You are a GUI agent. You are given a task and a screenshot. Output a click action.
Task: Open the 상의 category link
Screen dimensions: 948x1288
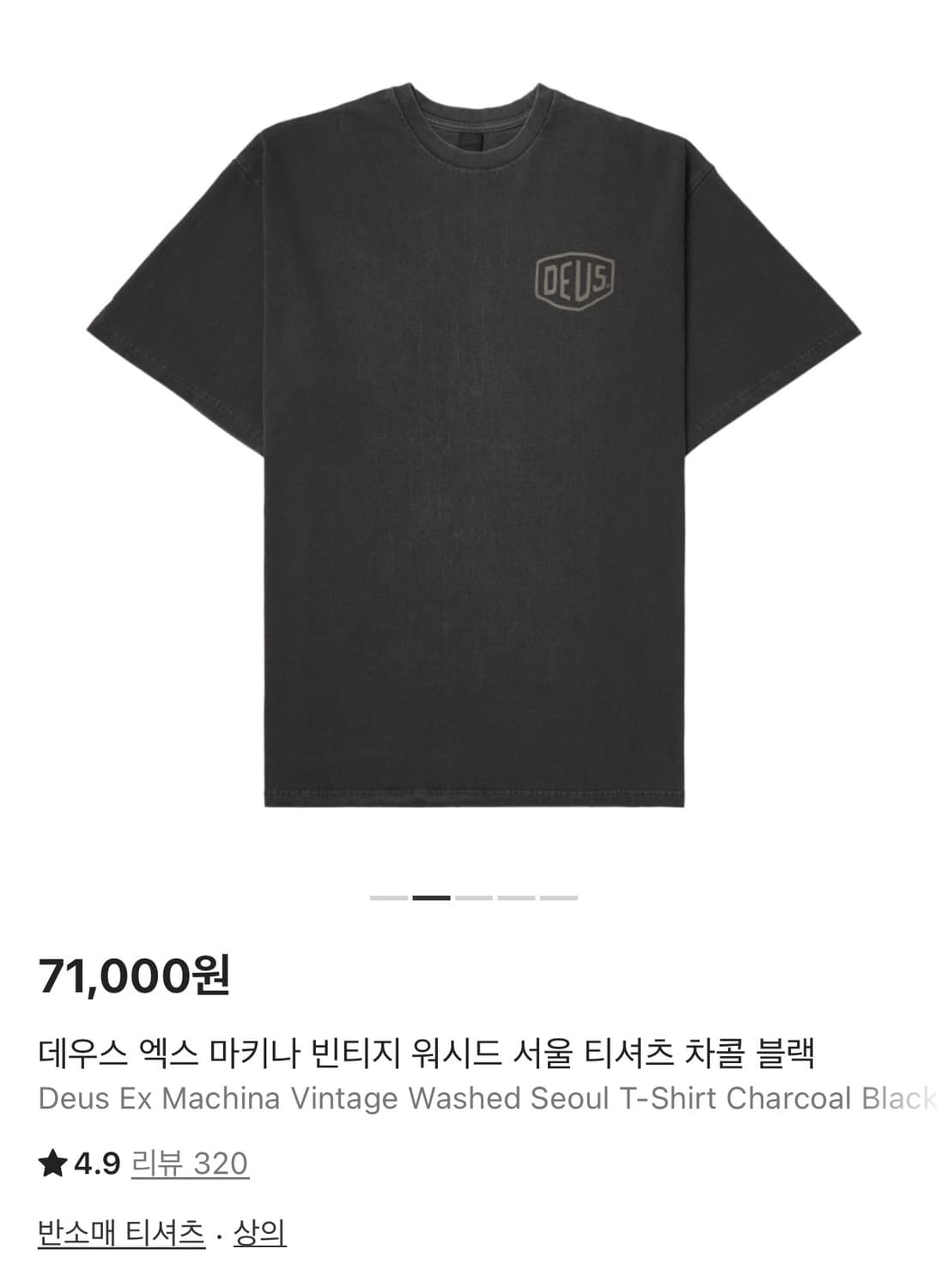[x=259, y=1238]
